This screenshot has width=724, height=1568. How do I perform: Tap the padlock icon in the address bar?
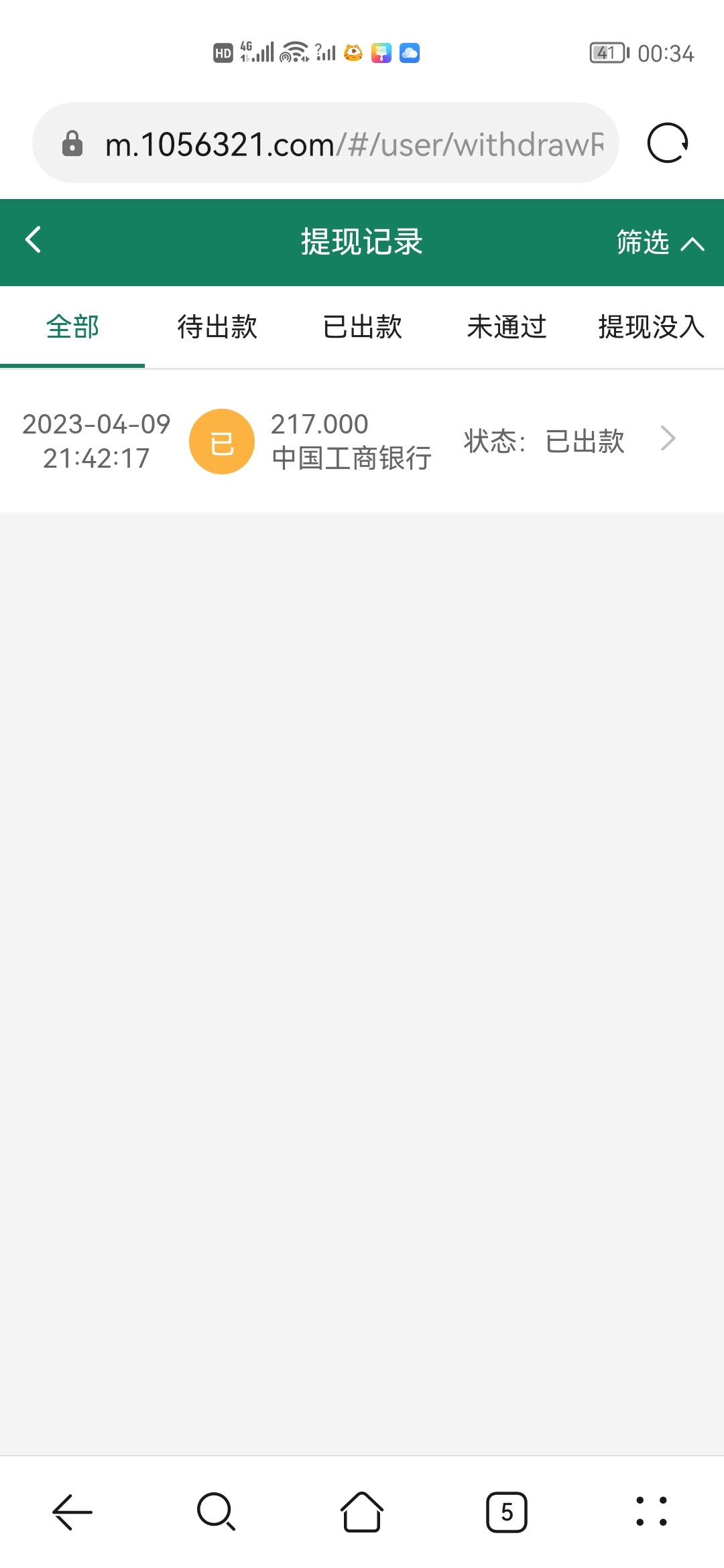pos(74,143)
